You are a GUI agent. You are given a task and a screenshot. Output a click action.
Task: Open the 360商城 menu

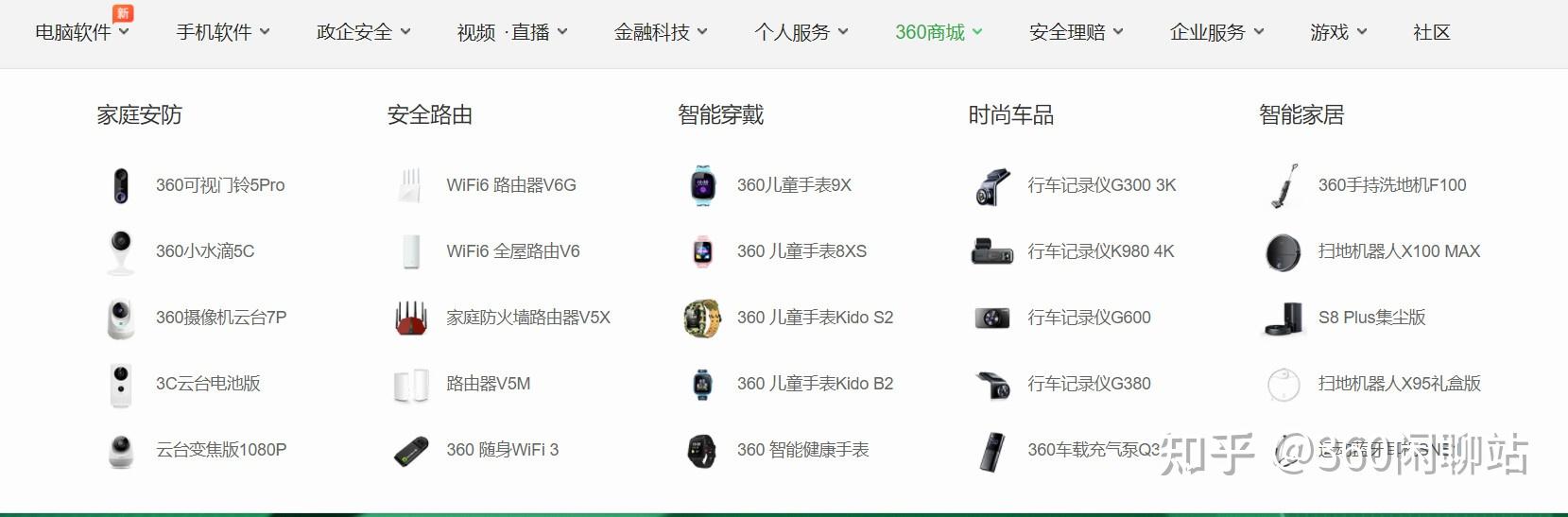[x=939, y=32]
